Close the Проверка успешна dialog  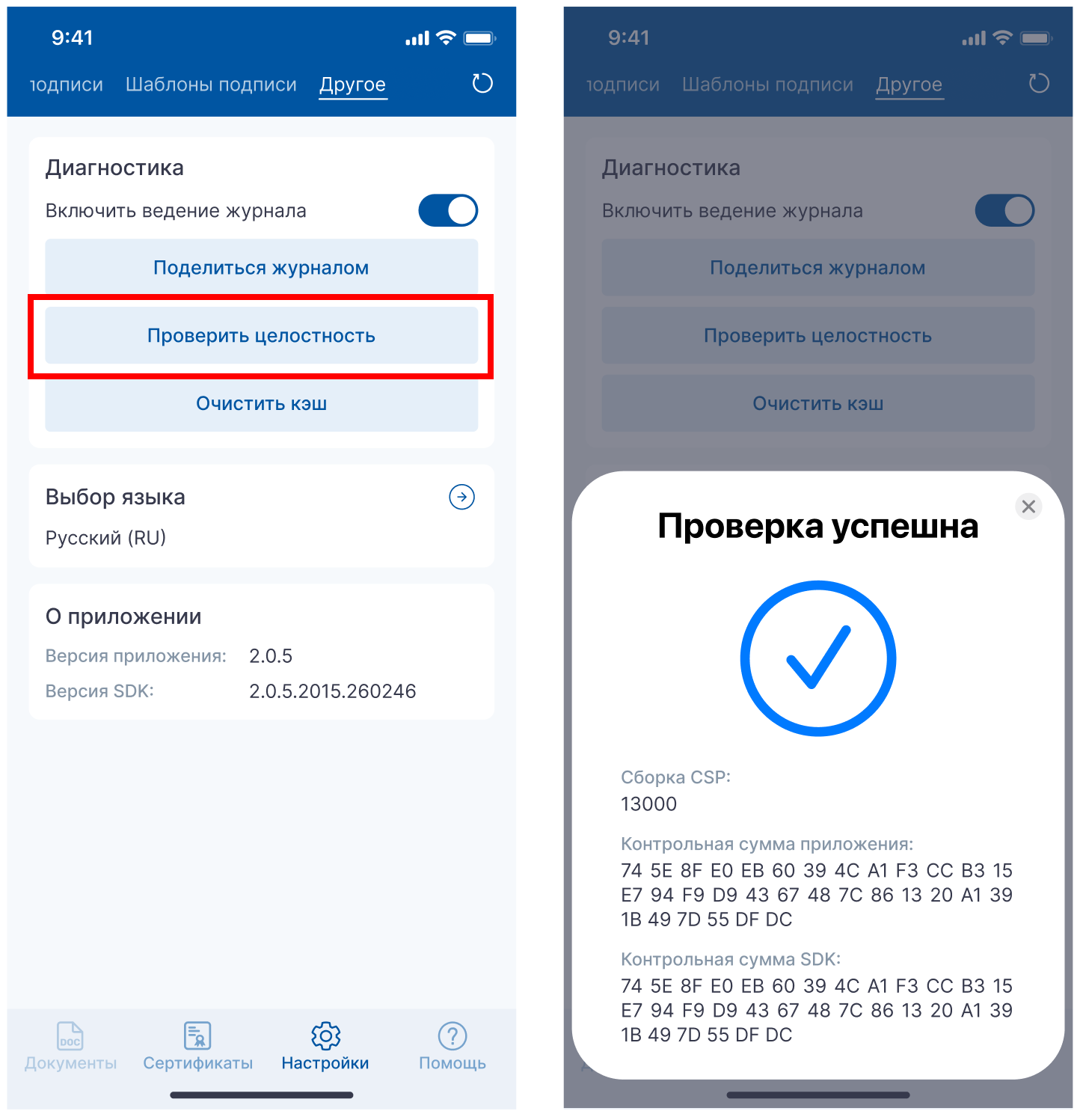(x=1028, y=507)
